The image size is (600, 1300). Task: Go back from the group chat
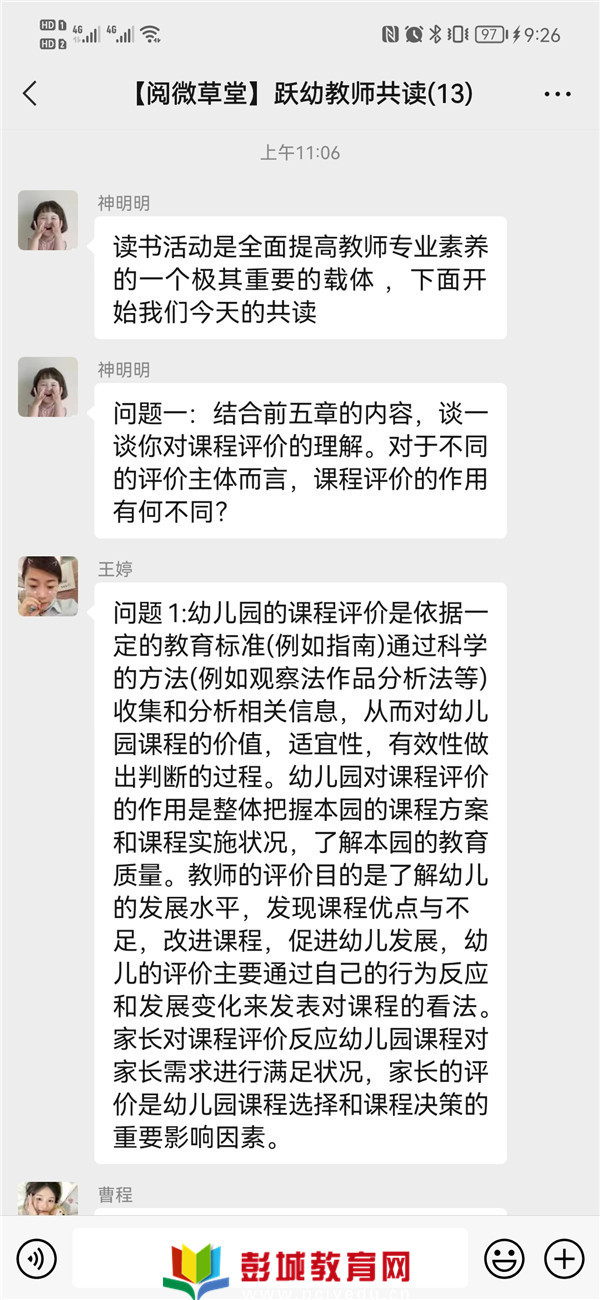(x=30, y=94)
